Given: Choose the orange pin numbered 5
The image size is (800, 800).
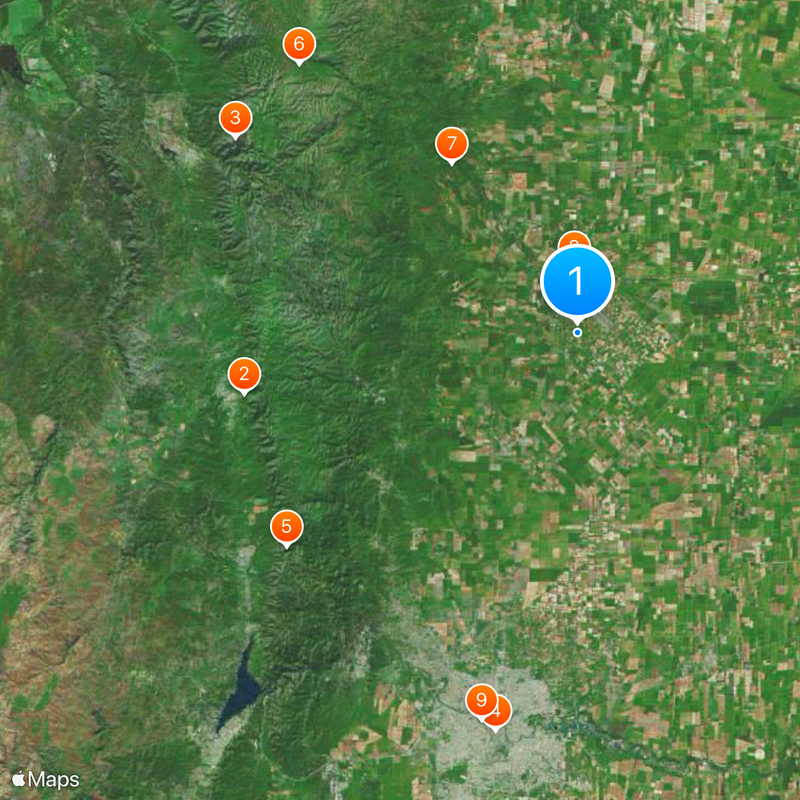Looking at the screenshot, I should click(x=287, y=526).
